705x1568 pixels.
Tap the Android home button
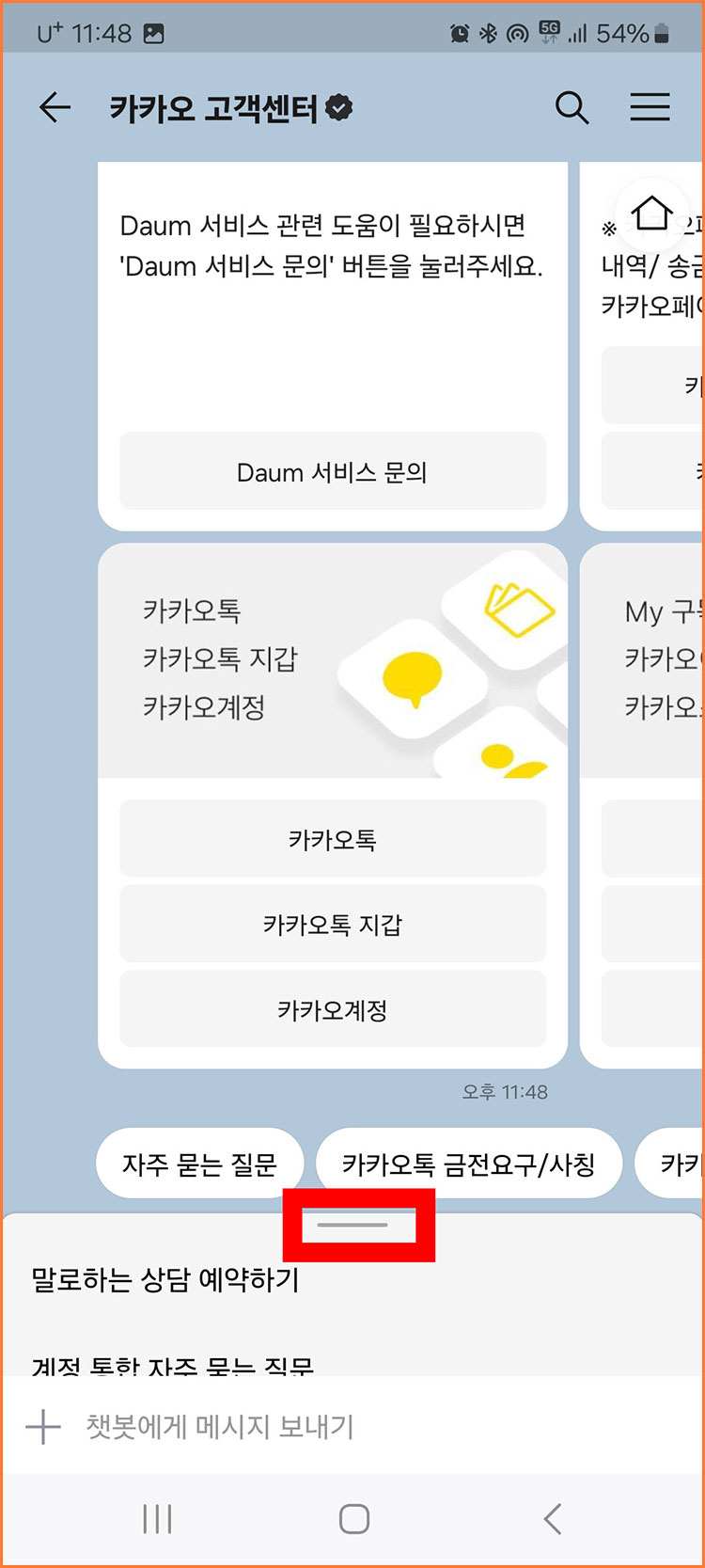352,1517
